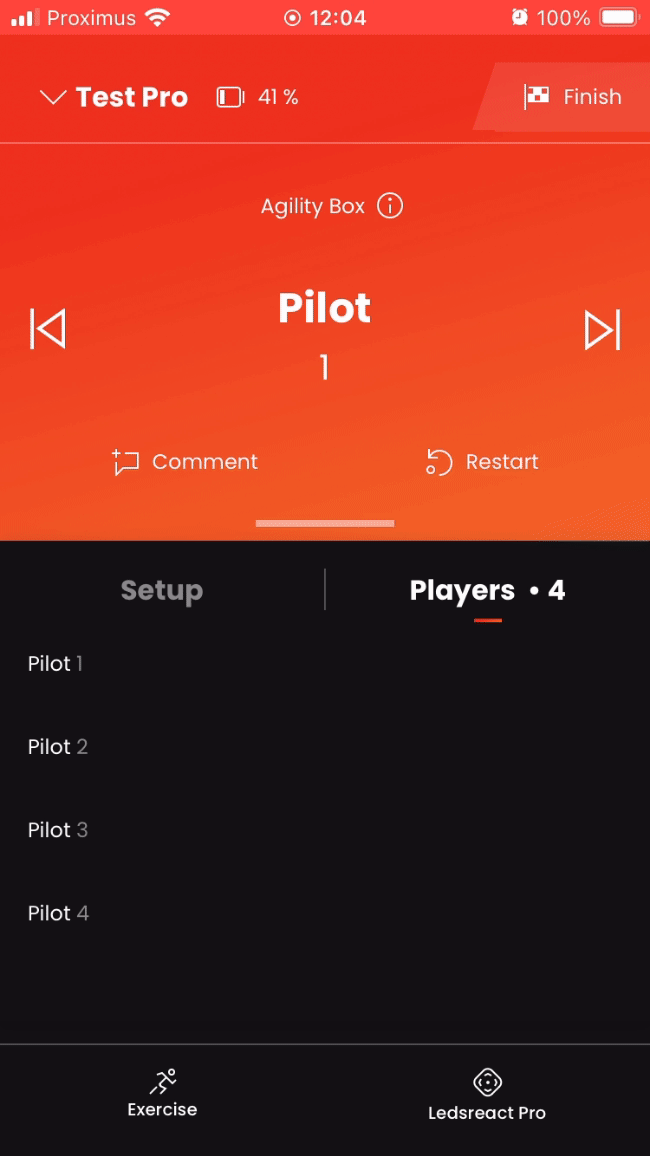Choose Pilot 3 from the players list
Image resolution: width=650 pixels, height=1156 pixels.
click(x=58, y=830)
